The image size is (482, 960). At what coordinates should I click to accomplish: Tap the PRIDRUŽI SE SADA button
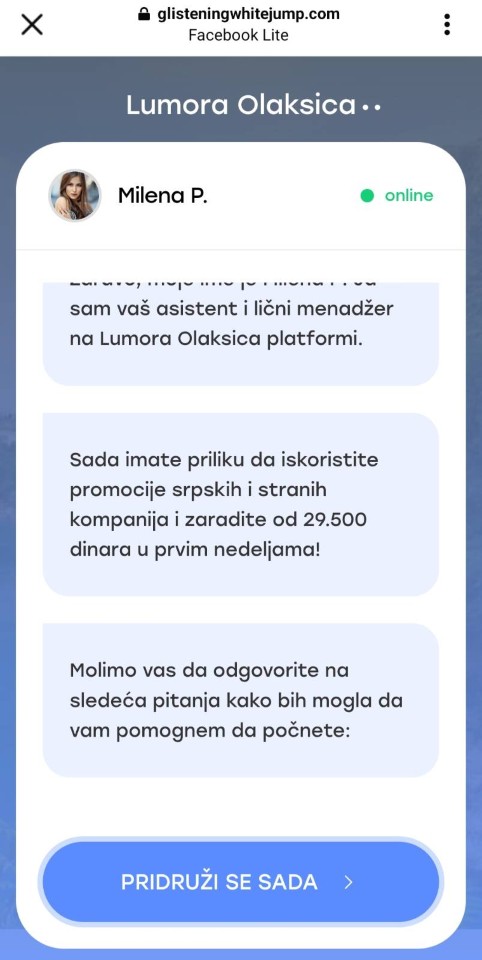coord(241,882)
